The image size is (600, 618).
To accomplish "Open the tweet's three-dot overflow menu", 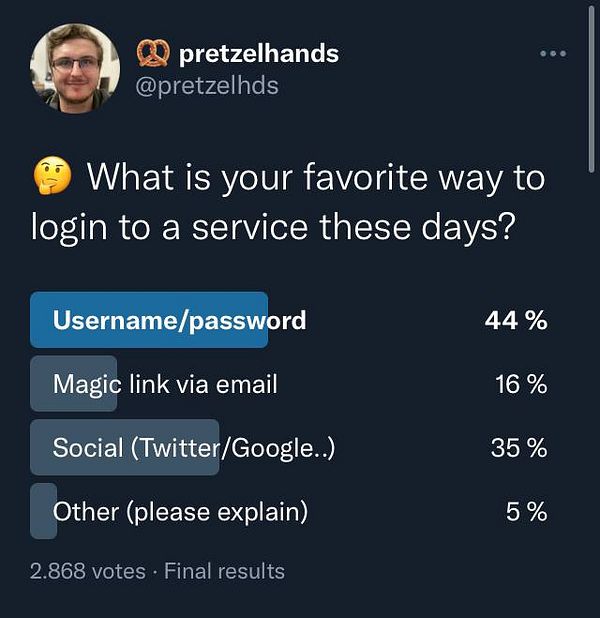I will [552, 53].
